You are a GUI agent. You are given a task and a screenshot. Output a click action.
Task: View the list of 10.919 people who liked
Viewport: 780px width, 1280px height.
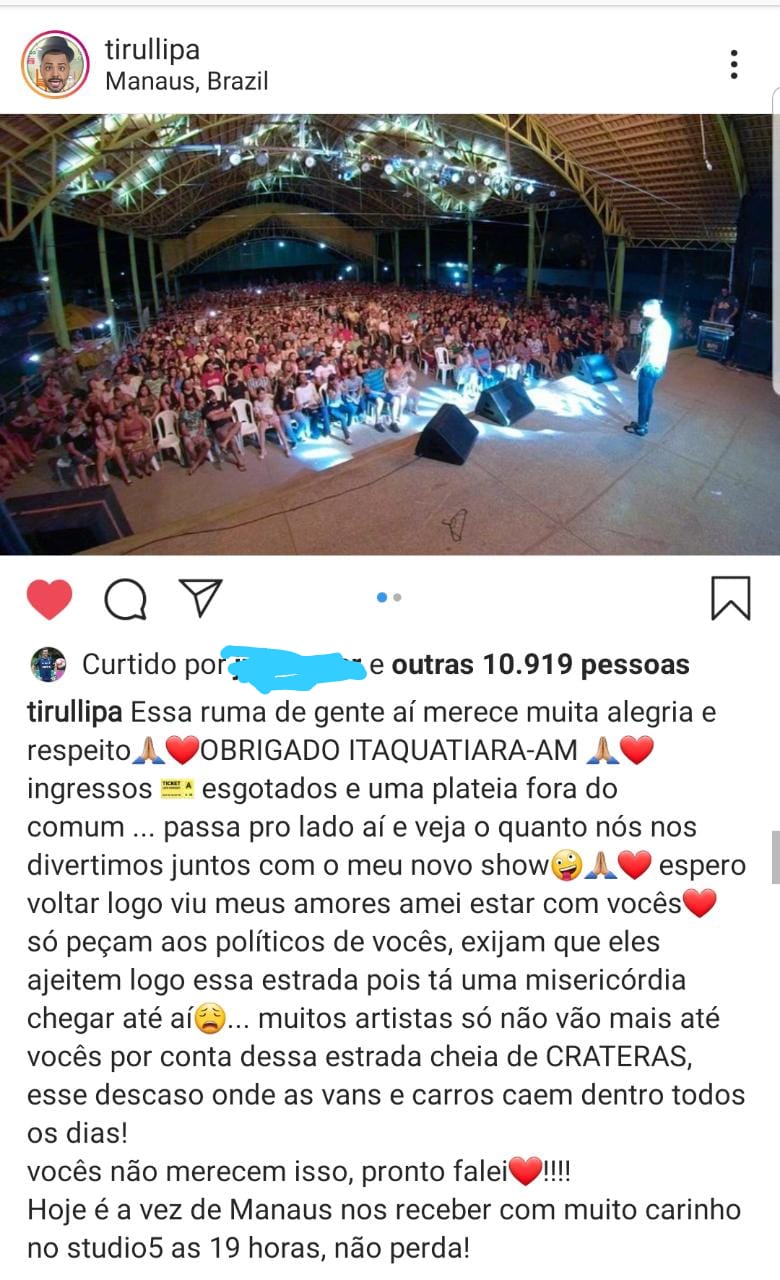(x=540, y=664)
